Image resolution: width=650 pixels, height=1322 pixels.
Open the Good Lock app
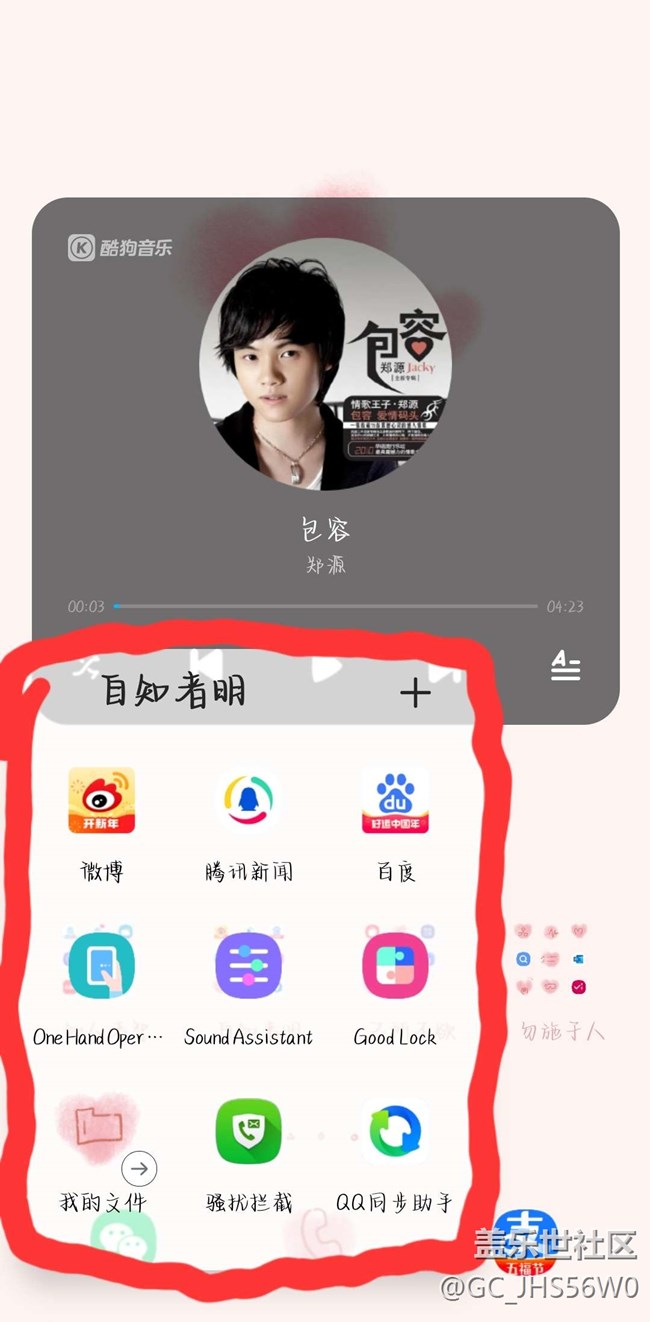pos(395,965)
